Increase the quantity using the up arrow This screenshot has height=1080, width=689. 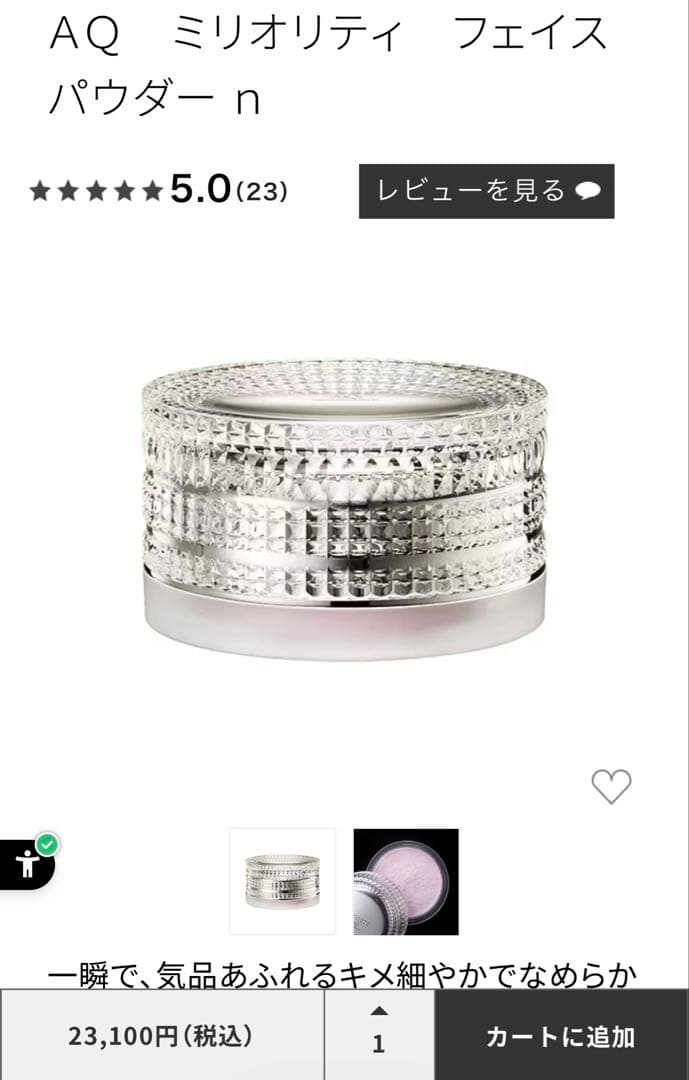379,1011
